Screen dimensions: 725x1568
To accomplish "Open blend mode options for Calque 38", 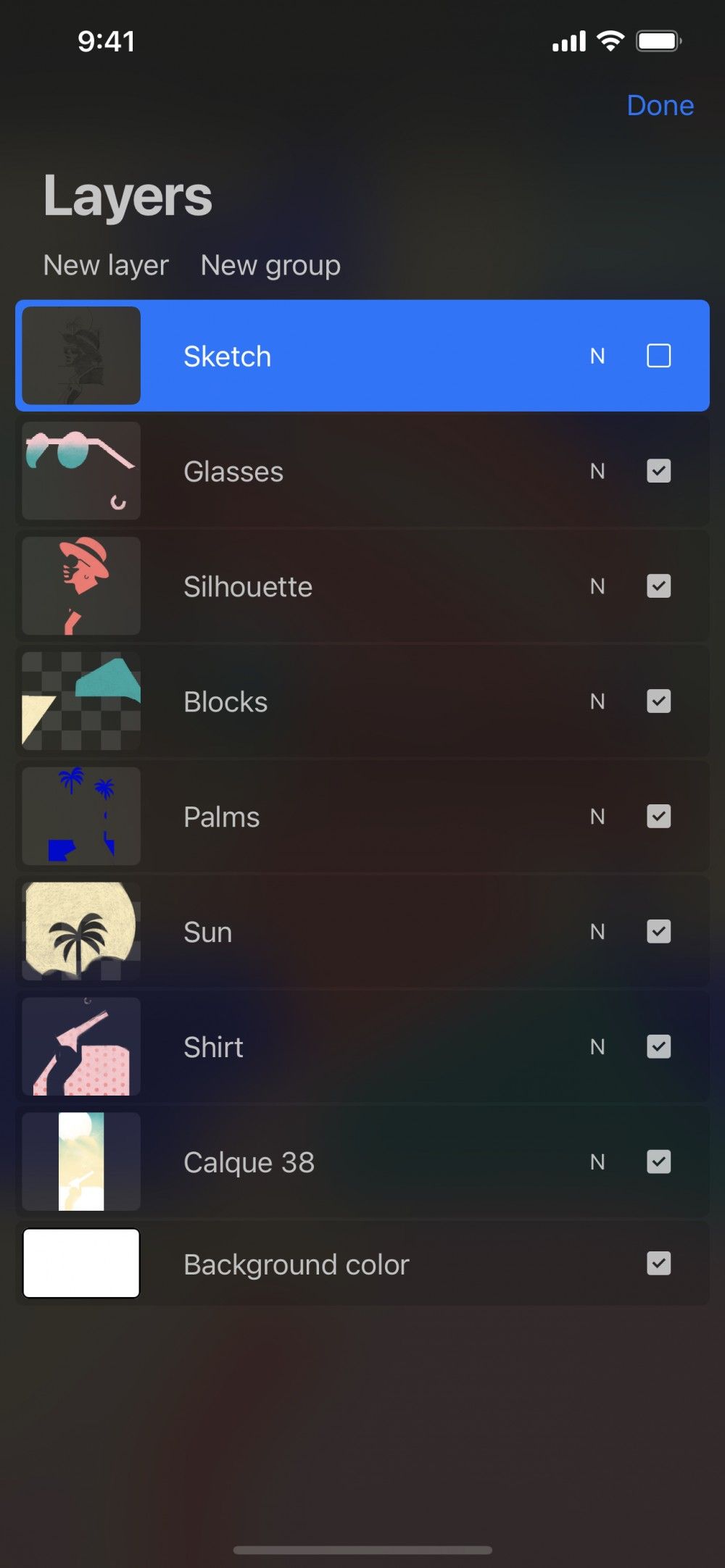I will pyautogui.click(x=597, y=1162).
